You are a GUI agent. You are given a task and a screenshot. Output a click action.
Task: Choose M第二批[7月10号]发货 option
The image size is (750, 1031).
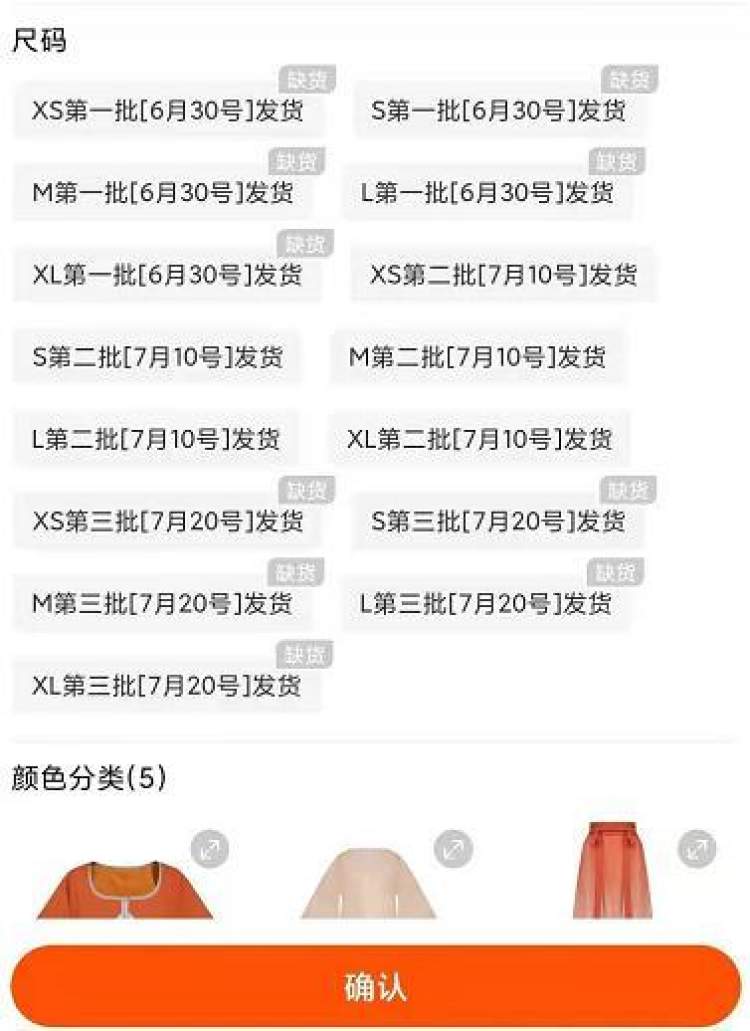[477, 357]
